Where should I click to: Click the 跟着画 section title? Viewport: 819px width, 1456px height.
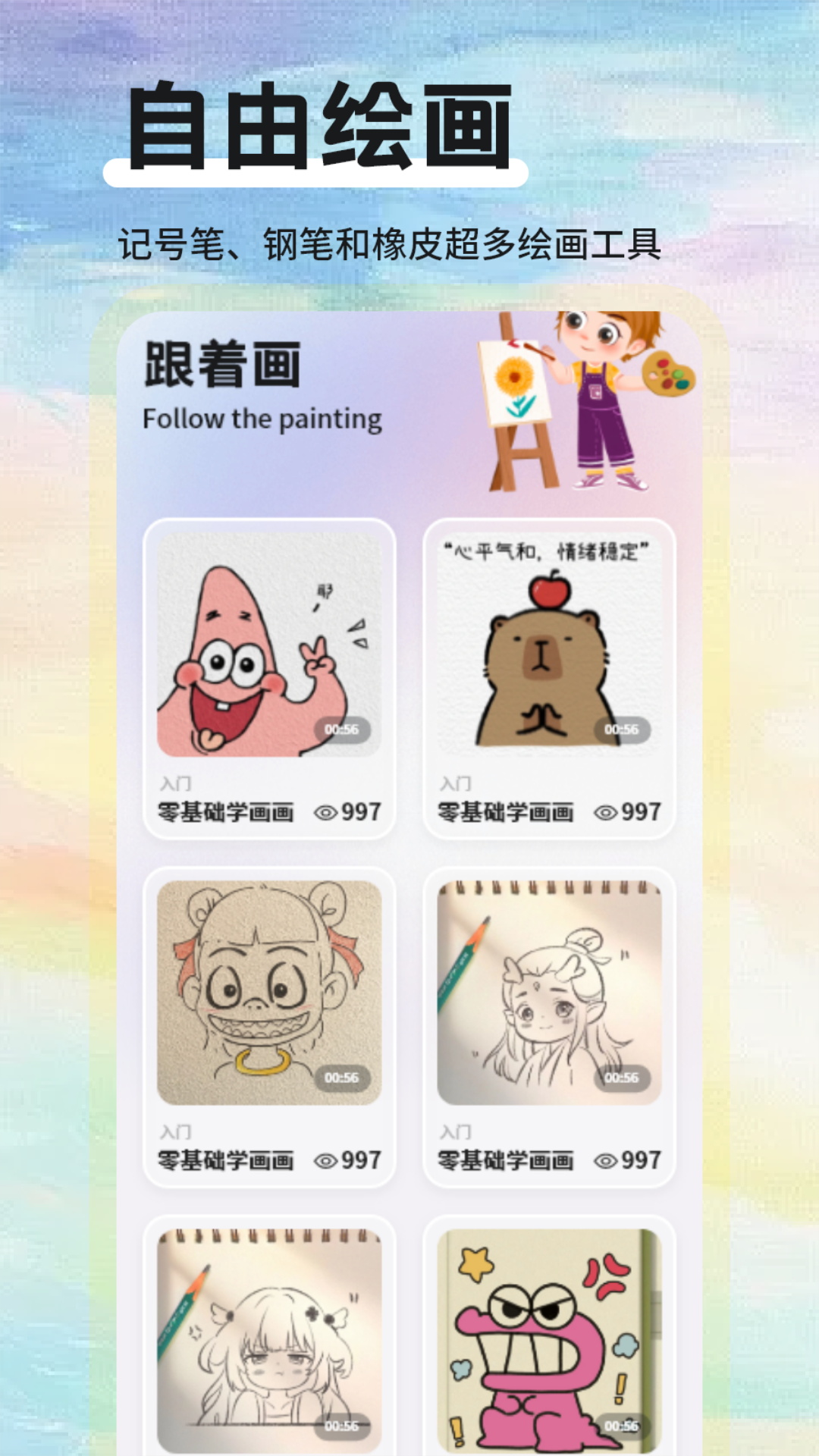[222, 364]
